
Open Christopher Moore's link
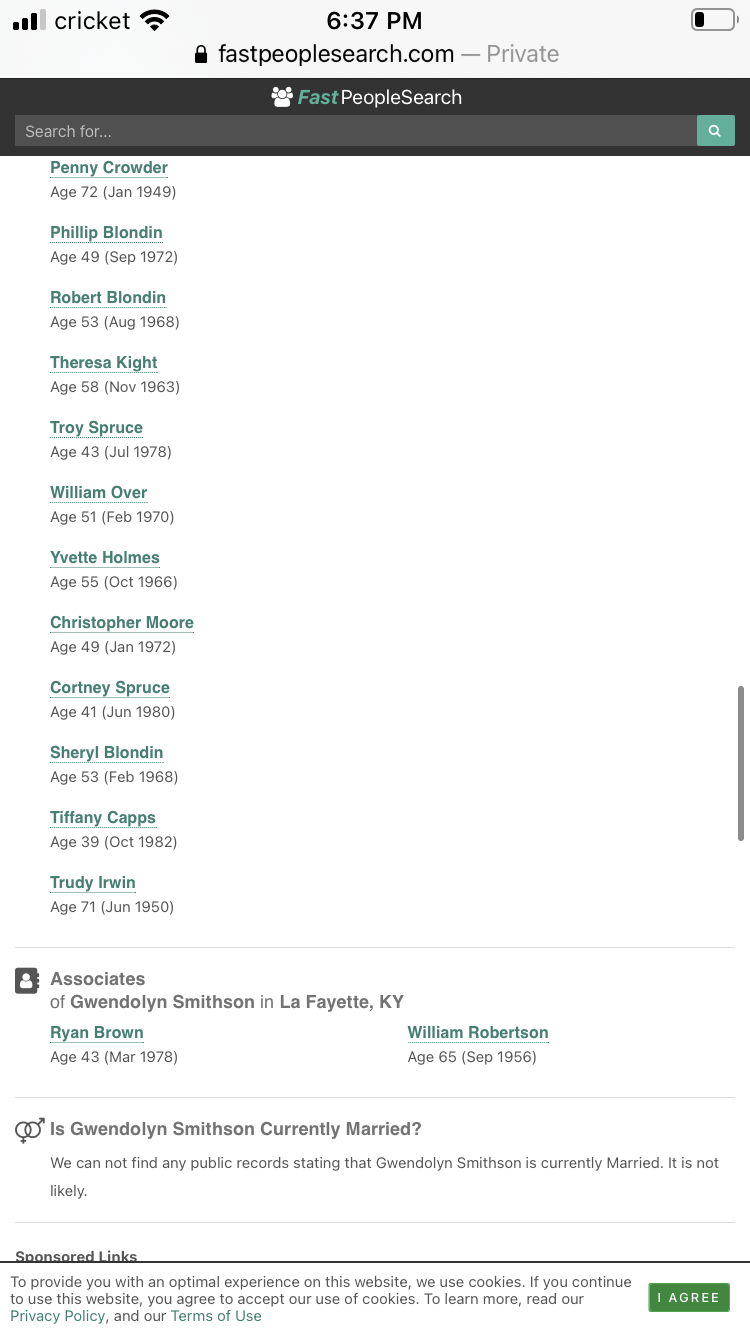pyautogui.click(x=122, y=622)
